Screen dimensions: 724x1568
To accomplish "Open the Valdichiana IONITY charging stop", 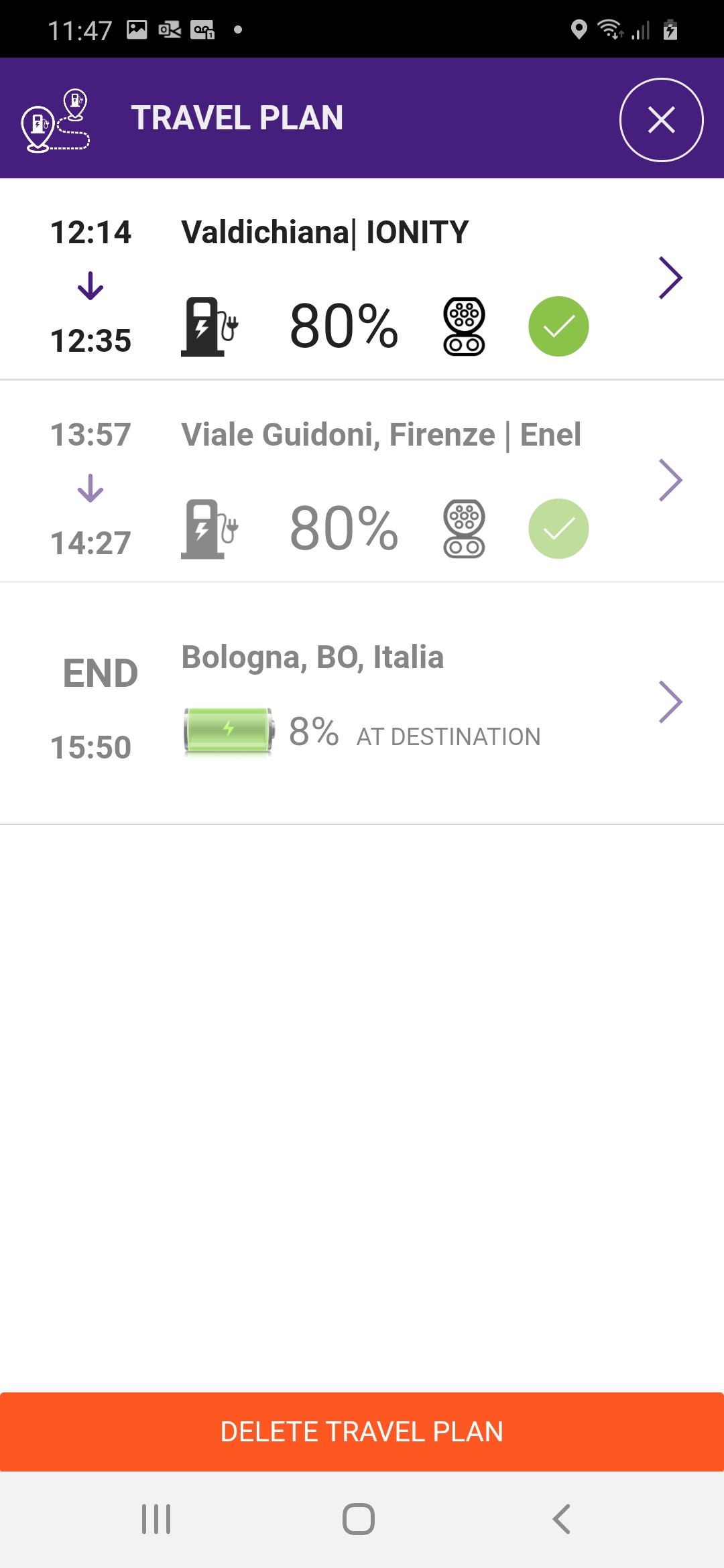I will click(362, 279).
